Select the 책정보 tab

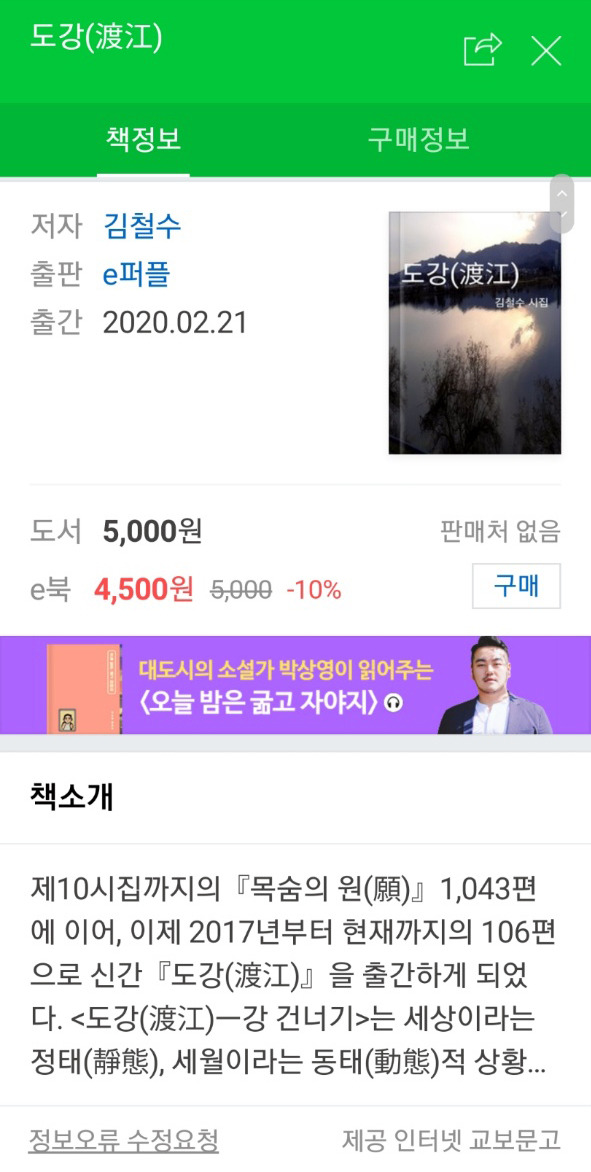[143, 140]
